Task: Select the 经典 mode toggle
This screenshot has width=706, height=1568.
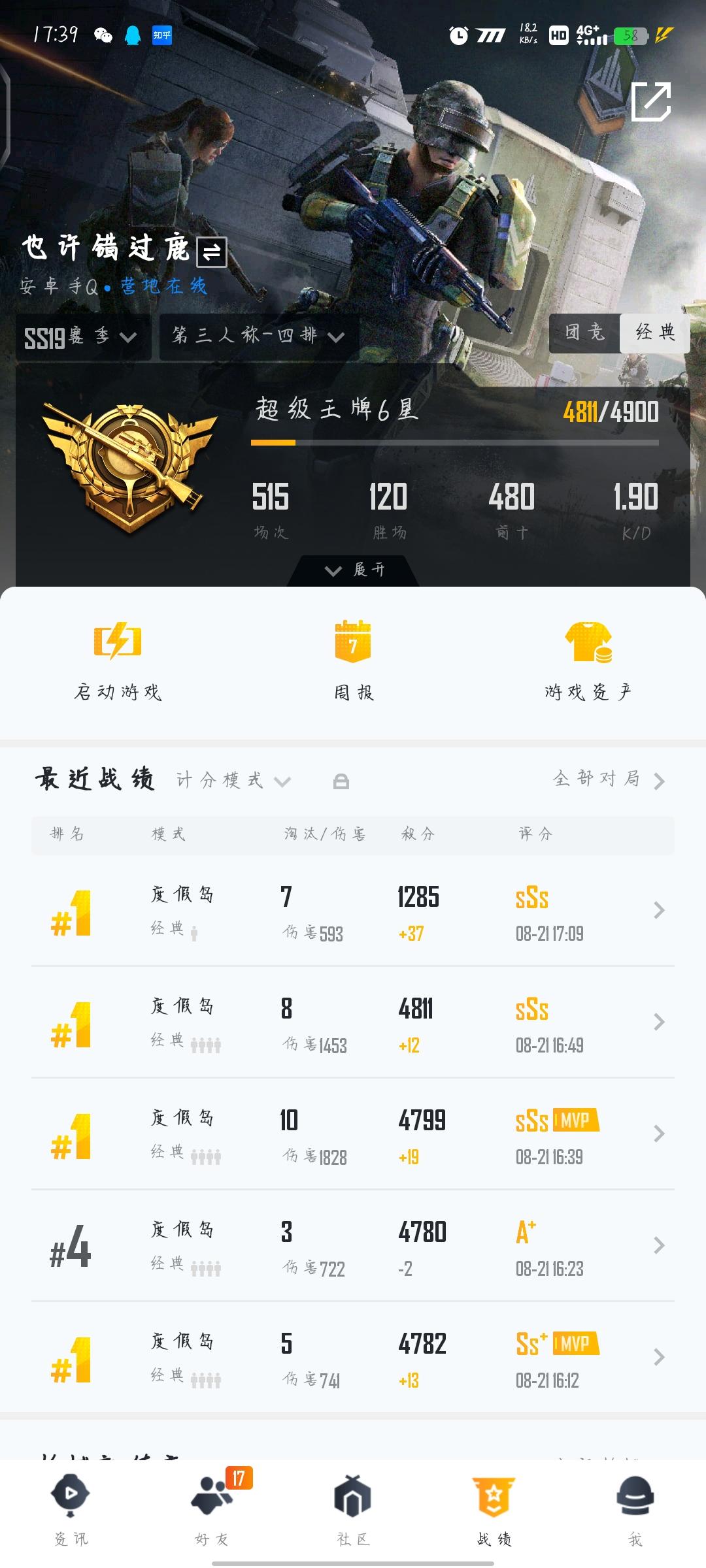Action: pos(654,334)
